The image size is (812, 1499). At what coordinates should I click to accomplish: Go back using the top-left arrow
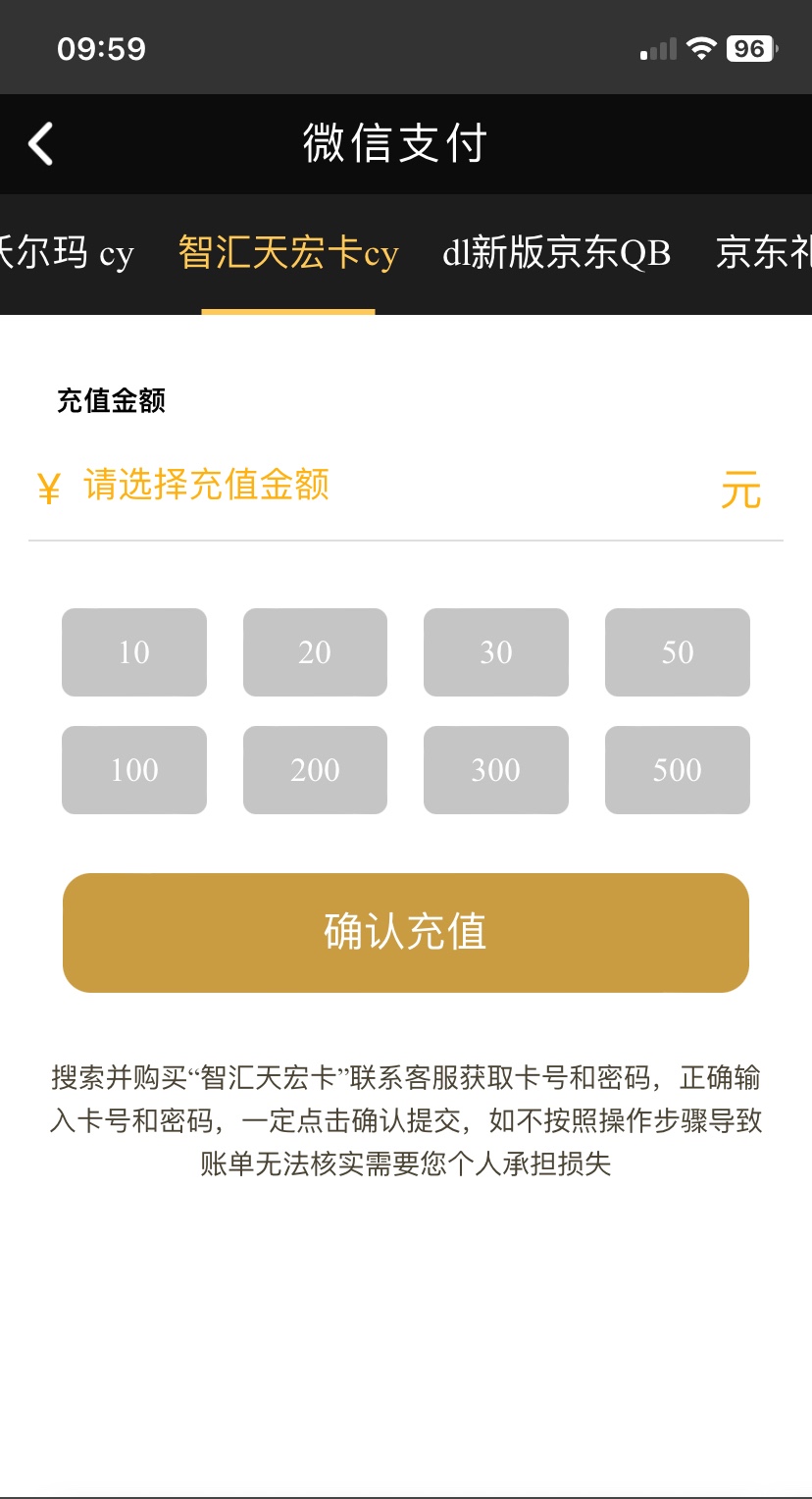(x=41, y=144)
